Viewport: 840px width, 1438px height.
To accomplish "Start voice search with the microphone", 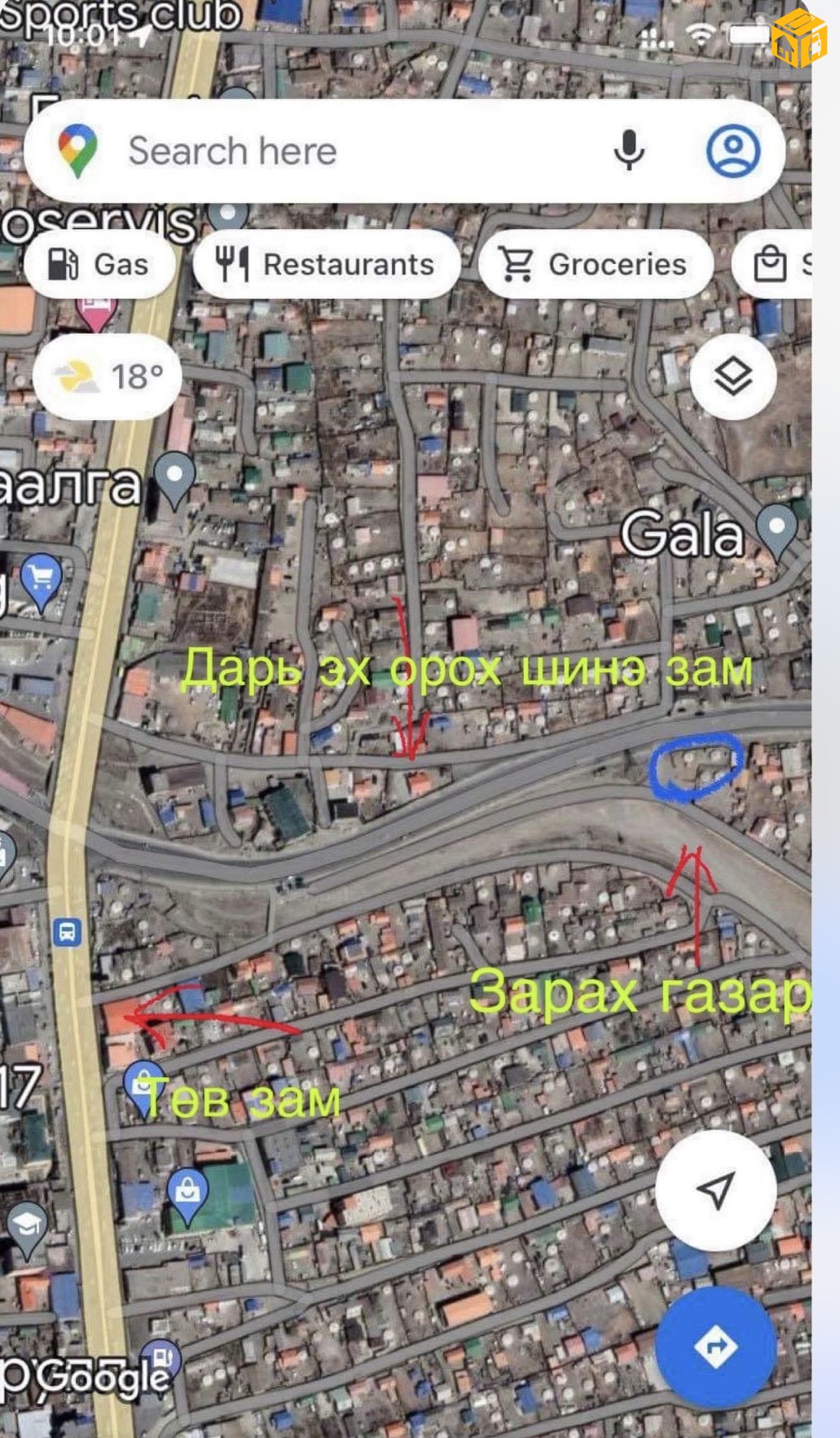I will [628, 151].
